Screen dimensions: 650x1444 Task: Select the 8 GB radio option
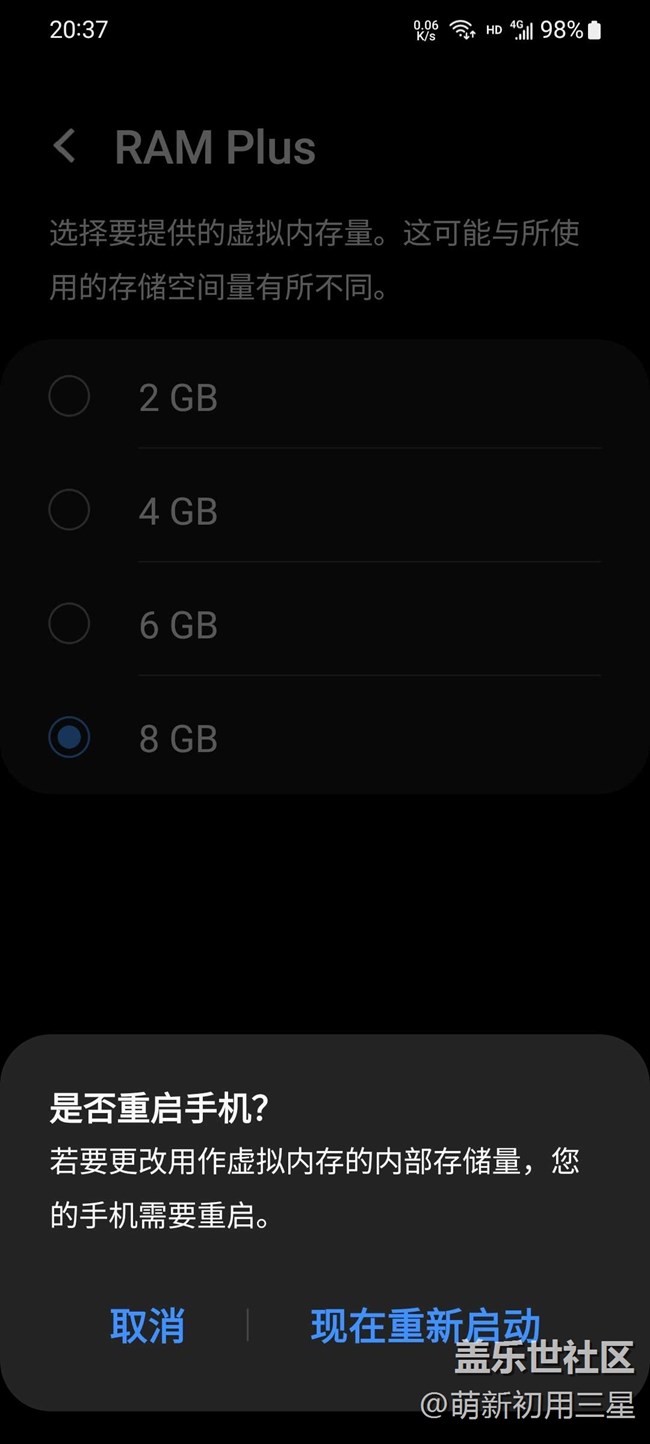click(70, 738)
